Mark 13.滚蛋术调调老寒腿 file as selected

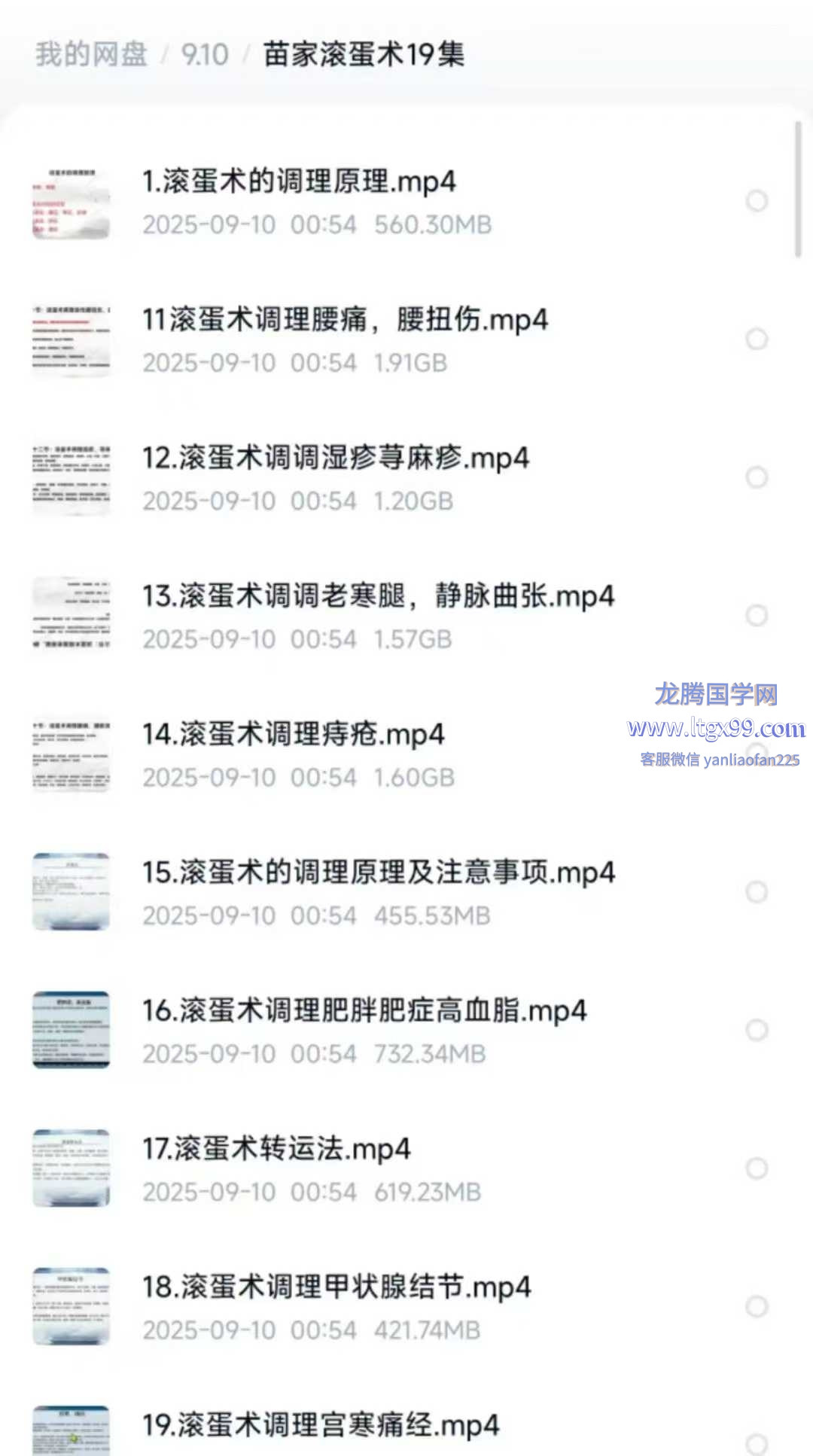757,615
